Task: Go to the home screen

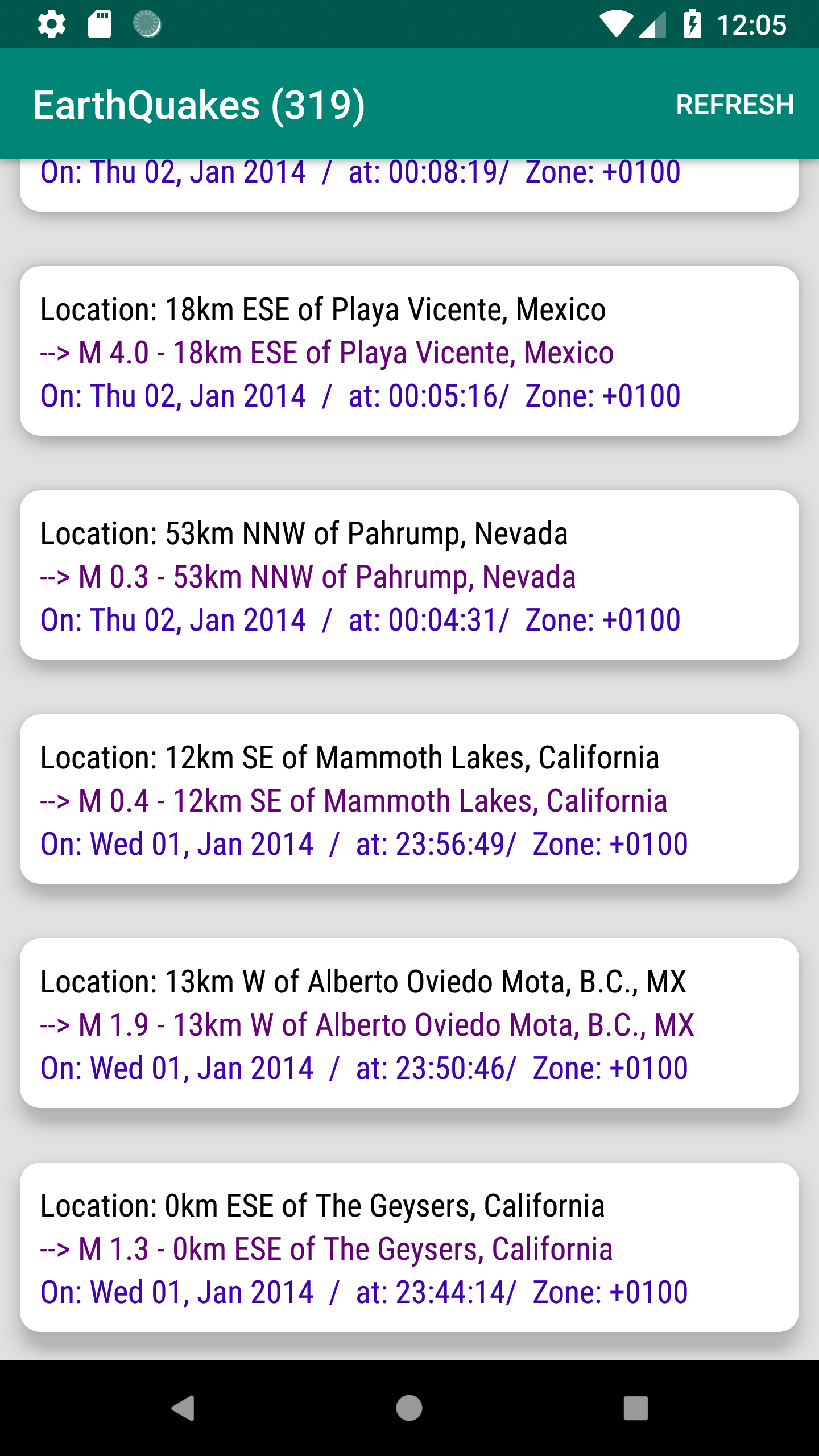Action: 409,1408
